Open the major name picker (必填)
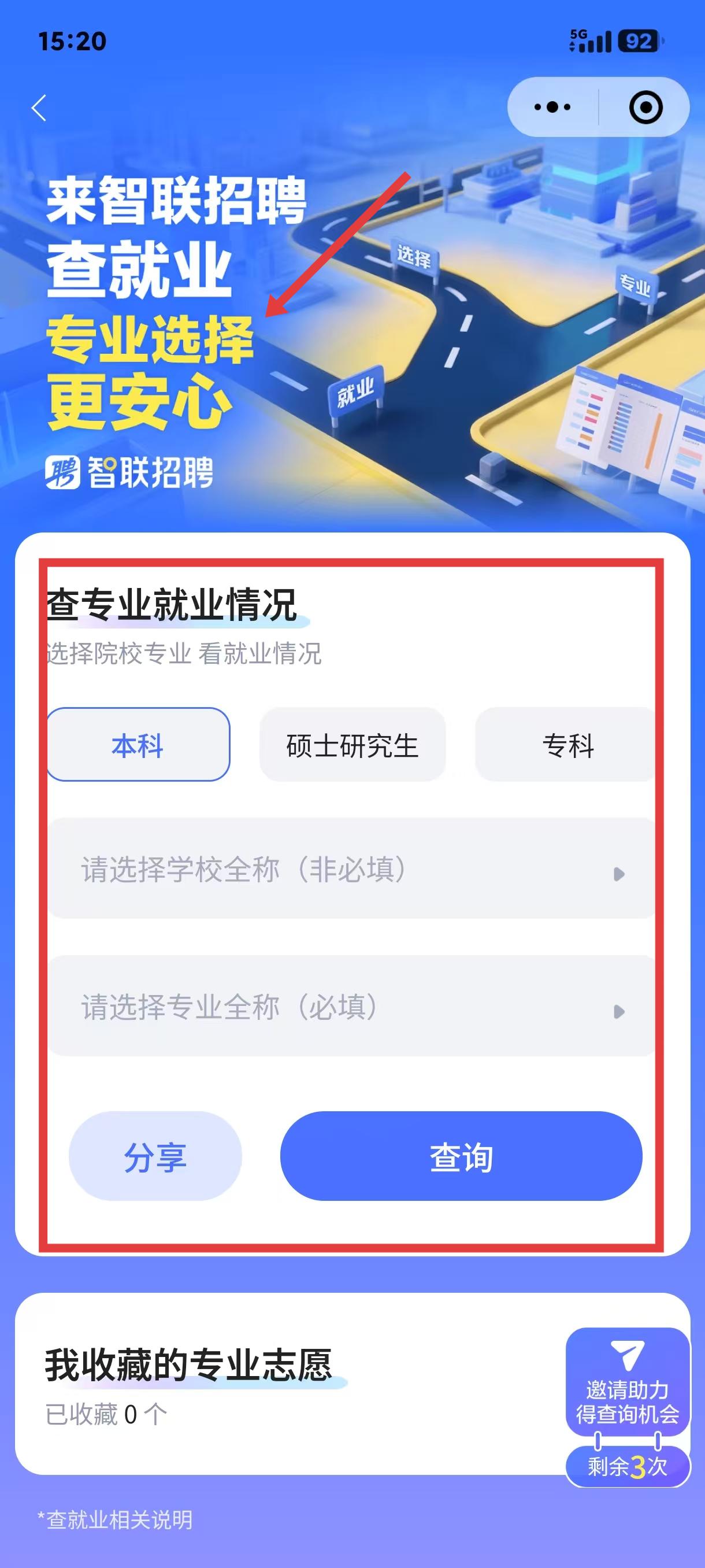 click(x=352, y=1006)
